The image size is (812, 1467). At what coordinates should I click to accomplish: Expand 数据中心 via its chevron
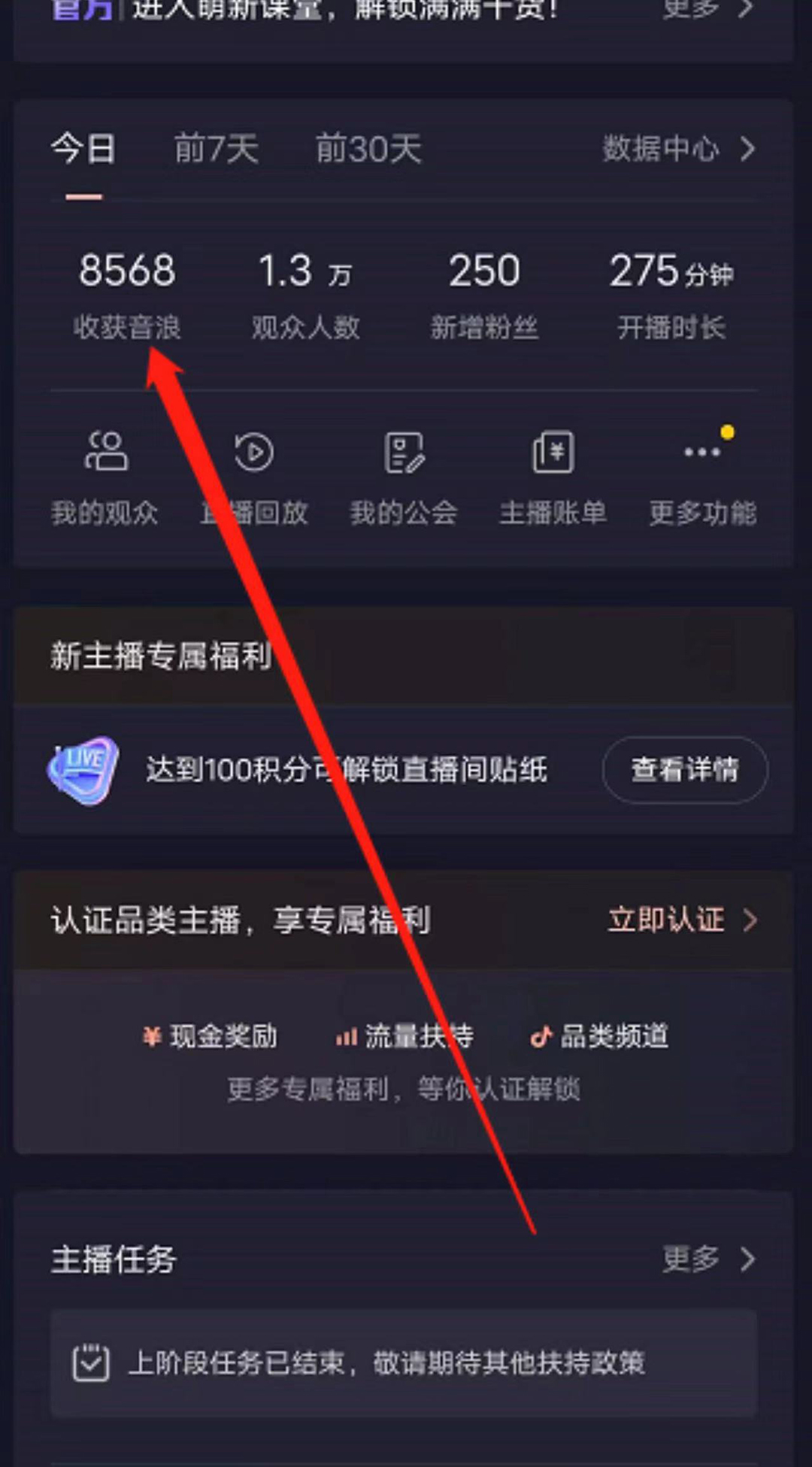pyautogui.click(x=747, y=150)
